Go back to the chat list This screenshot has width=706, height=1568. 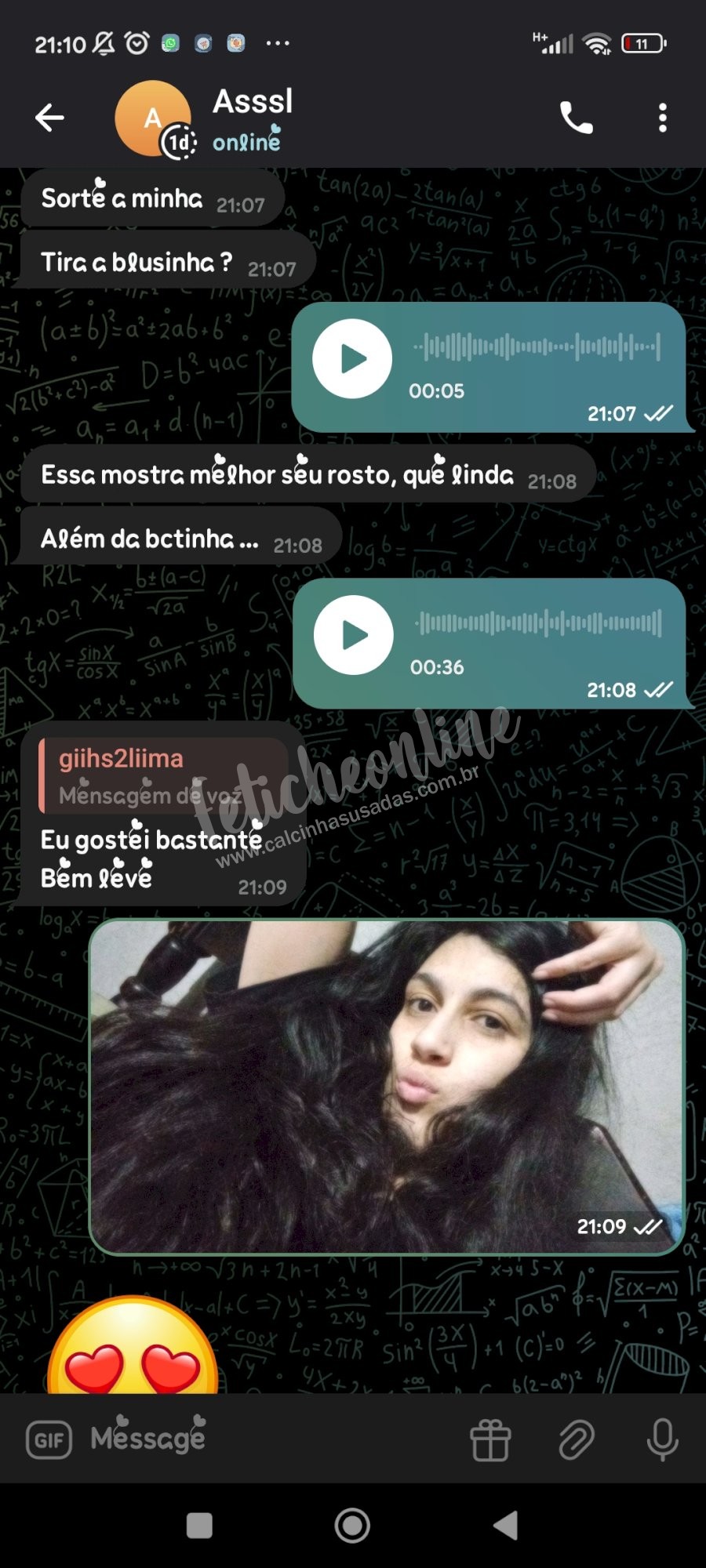(x=49, y=118)
